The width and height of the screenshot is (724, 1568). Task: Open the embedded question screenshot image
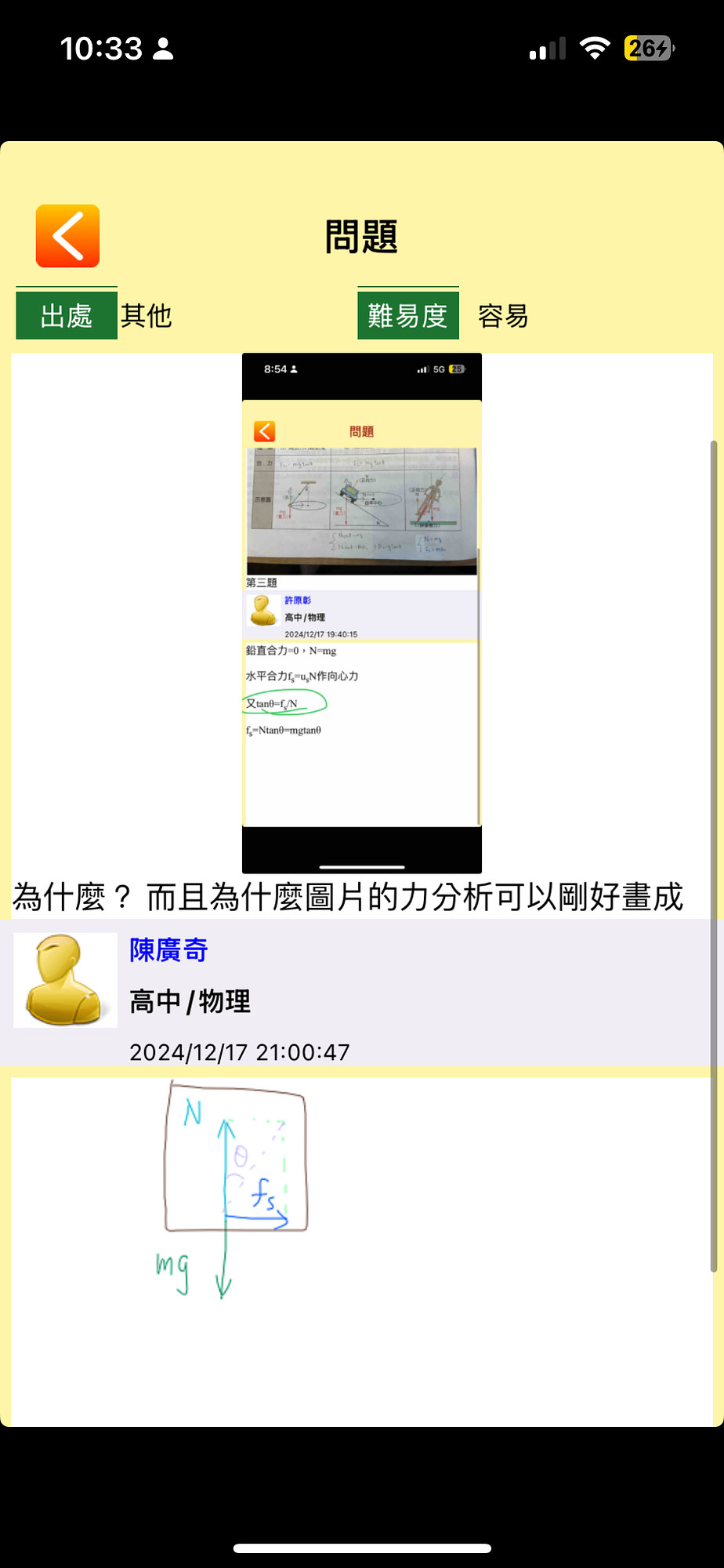361,613
